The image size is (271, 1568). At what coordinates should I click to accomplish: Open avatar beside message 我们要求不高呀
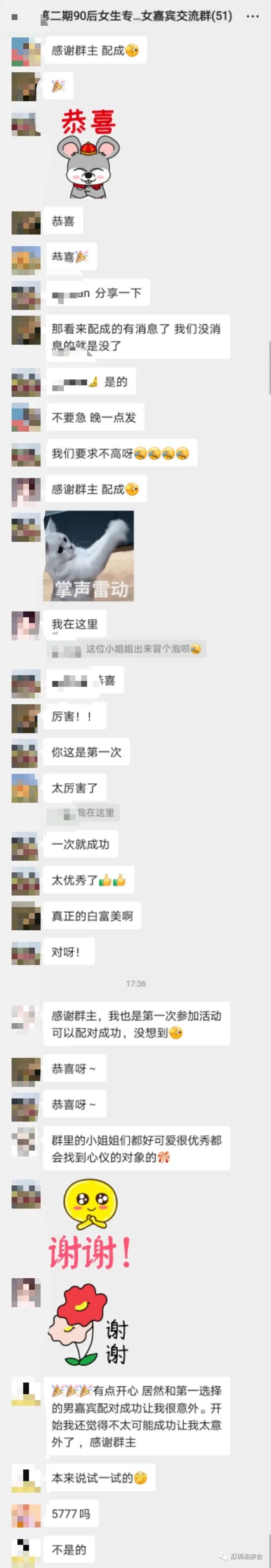click(26, 454)
